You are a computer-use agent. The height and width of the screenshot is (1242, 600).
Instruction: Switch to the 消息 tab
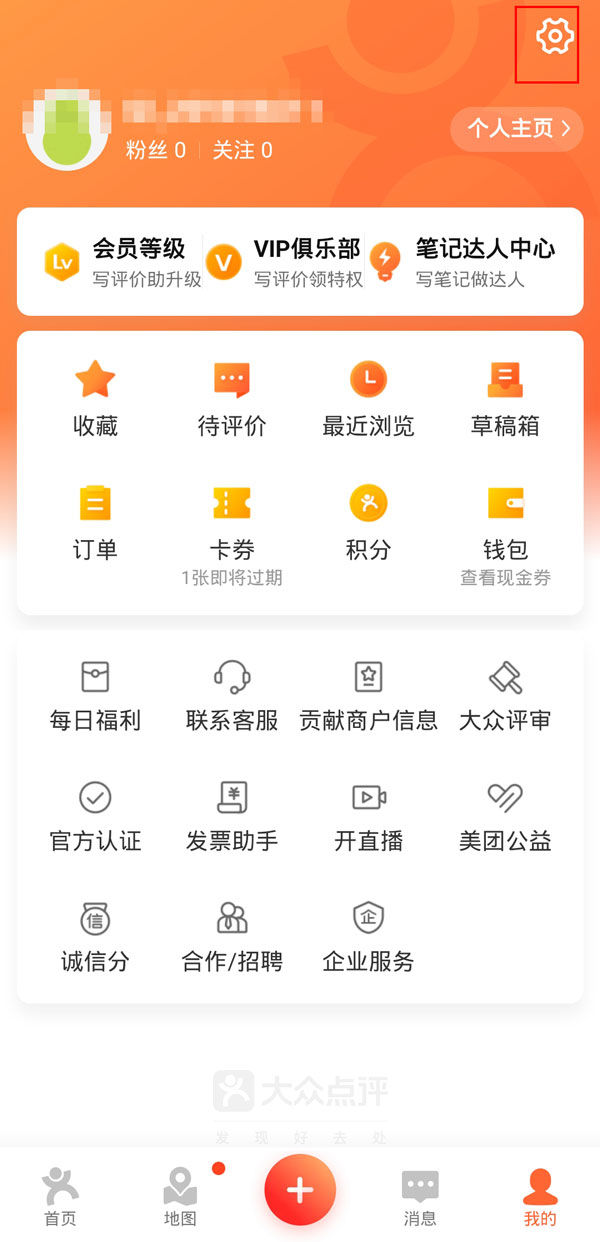[x=420, y=1197]
